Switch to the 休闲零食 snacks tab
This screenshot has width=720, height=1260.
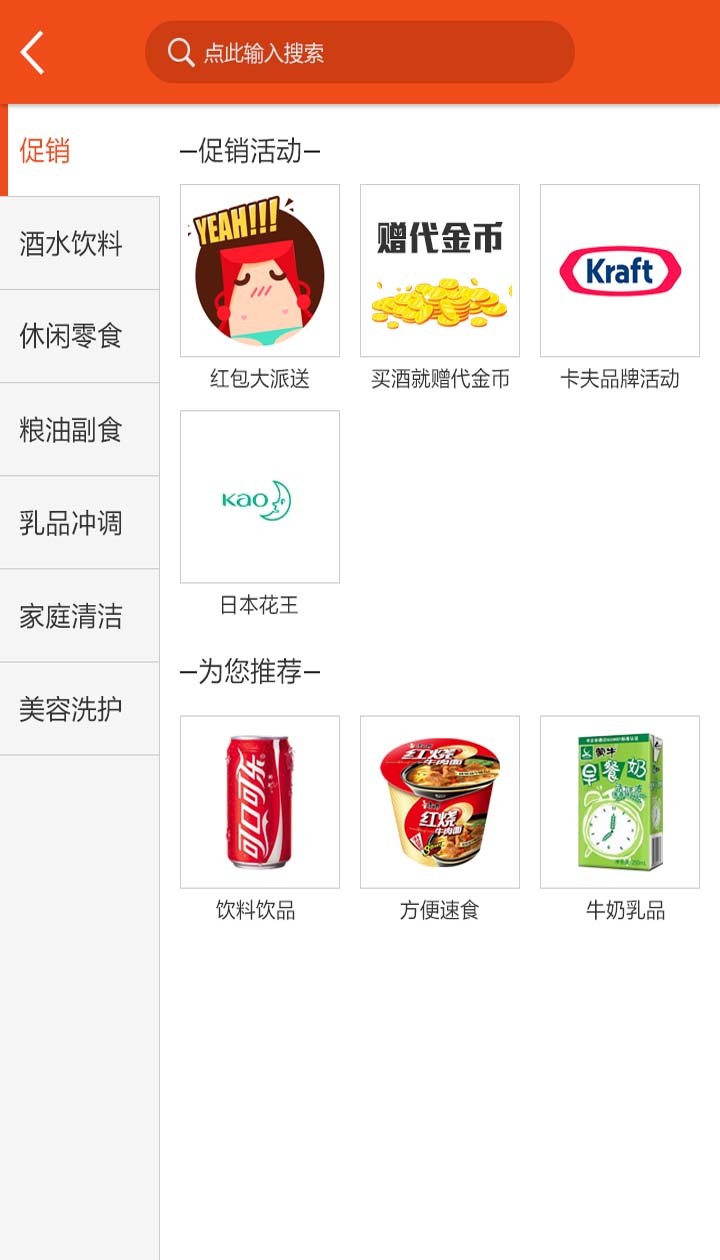70,336
